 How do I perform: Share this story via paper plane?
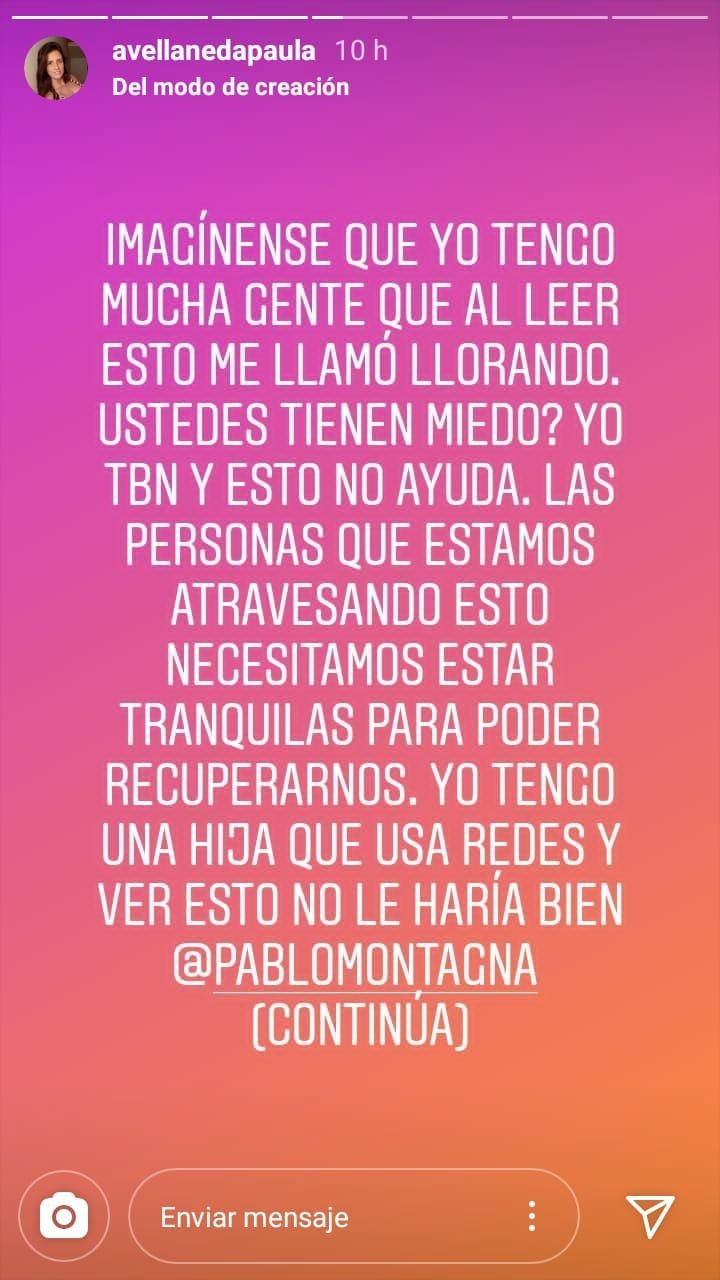[x=650, y=1216]
